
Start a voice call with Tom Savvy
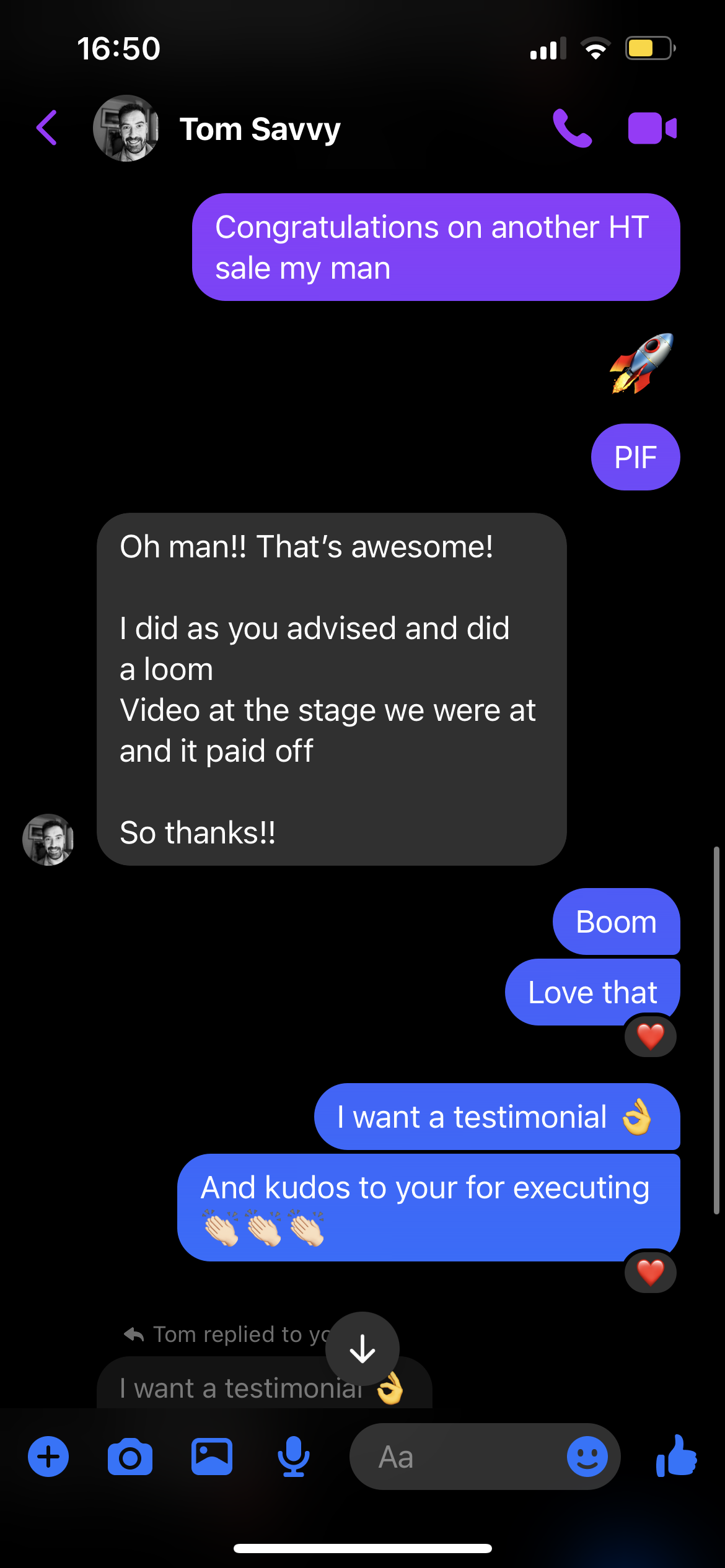(x=572, y=128)
